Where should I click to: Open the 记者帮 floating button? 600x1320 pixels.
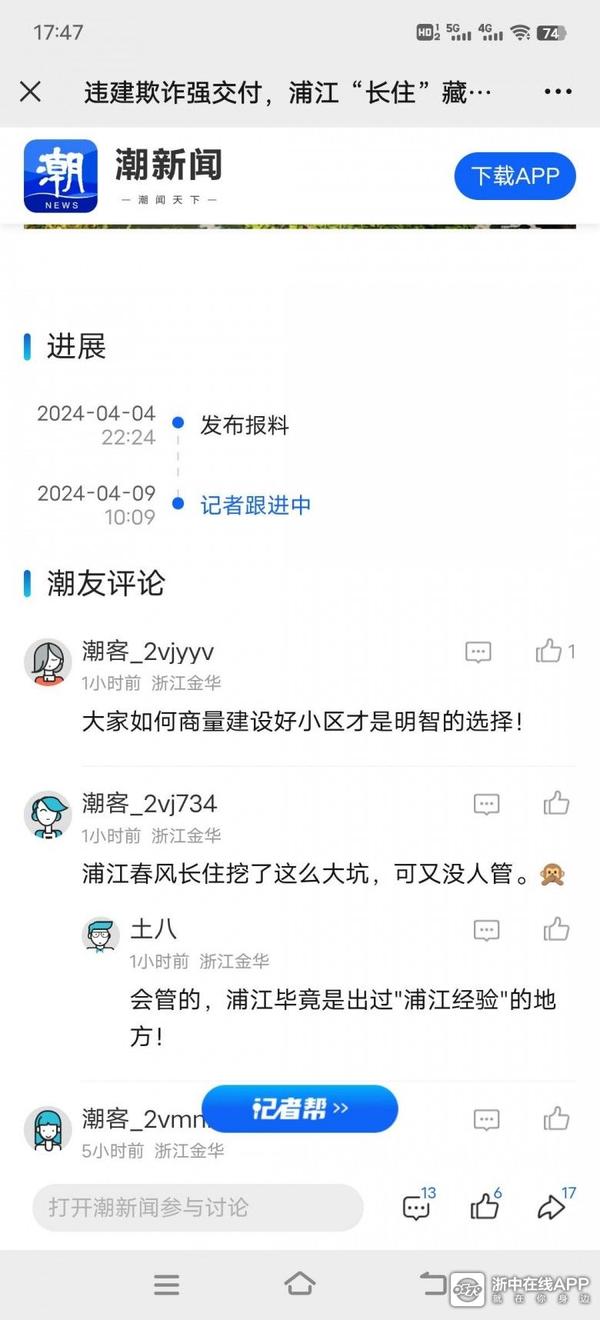(300, 1108)
